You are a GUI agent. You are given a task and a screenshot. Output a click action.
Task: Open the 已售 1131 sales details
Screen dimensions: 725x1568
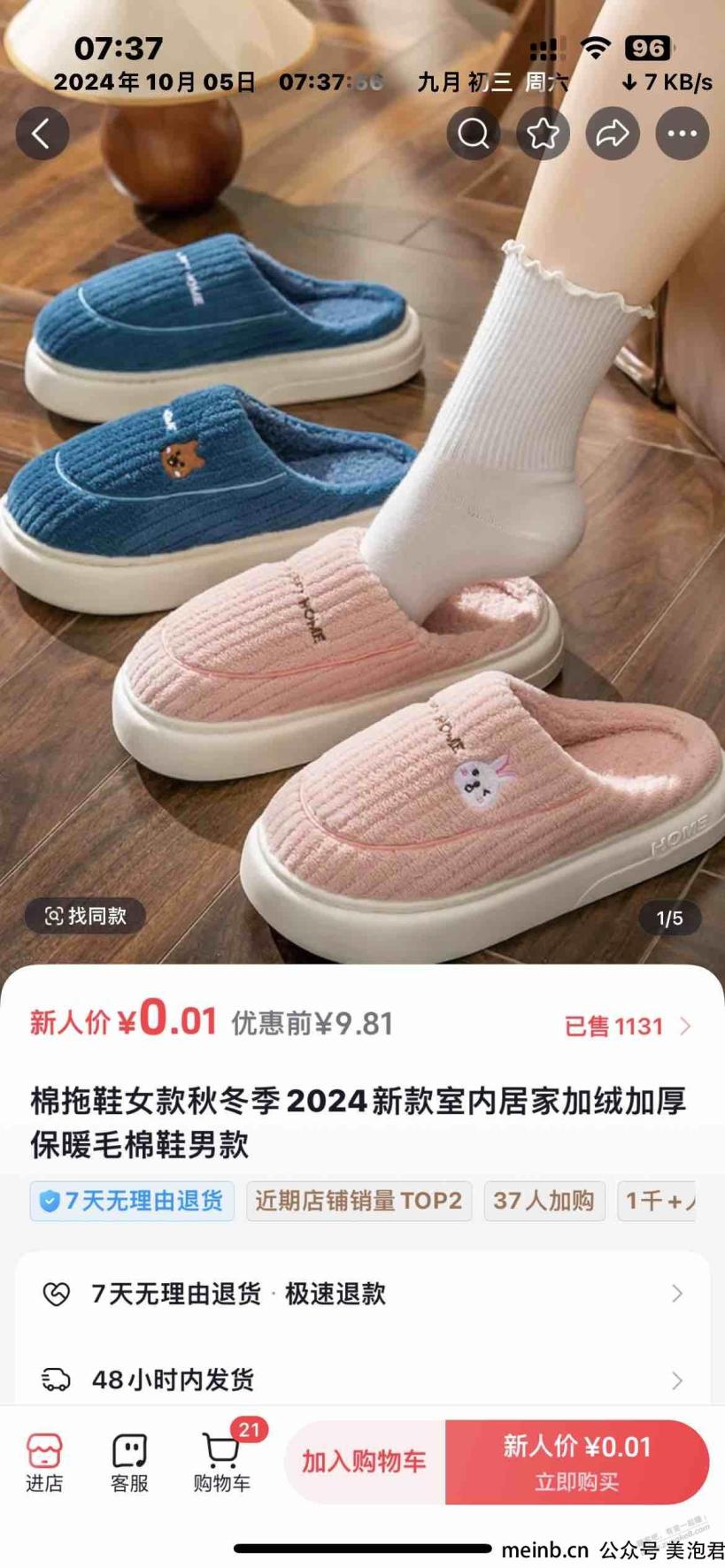(627, 1026)
